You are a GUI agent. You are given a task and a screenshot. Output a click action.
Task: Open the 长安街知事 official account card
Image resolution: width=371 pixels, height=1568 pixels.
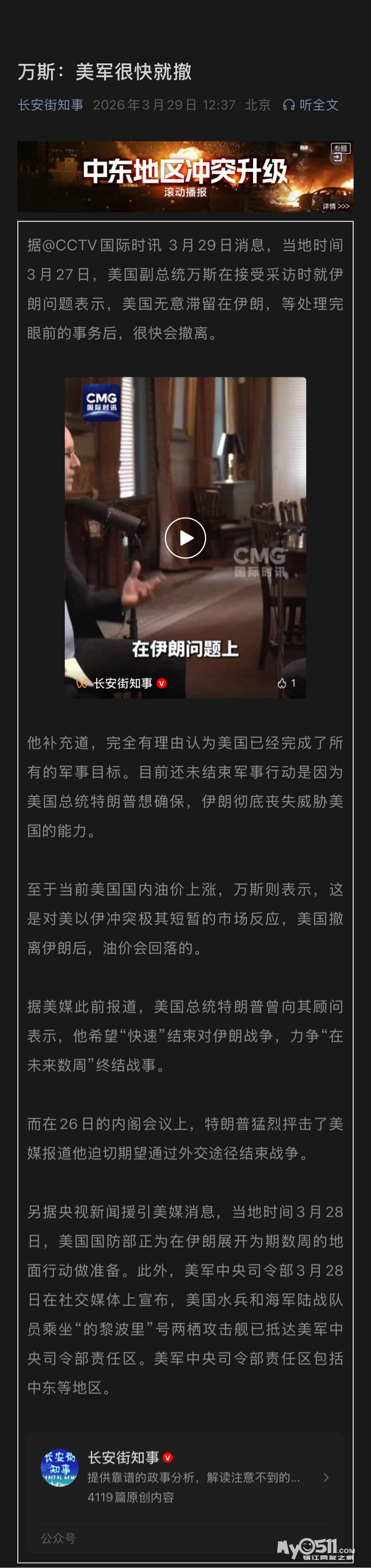(x=185, y=1477)
